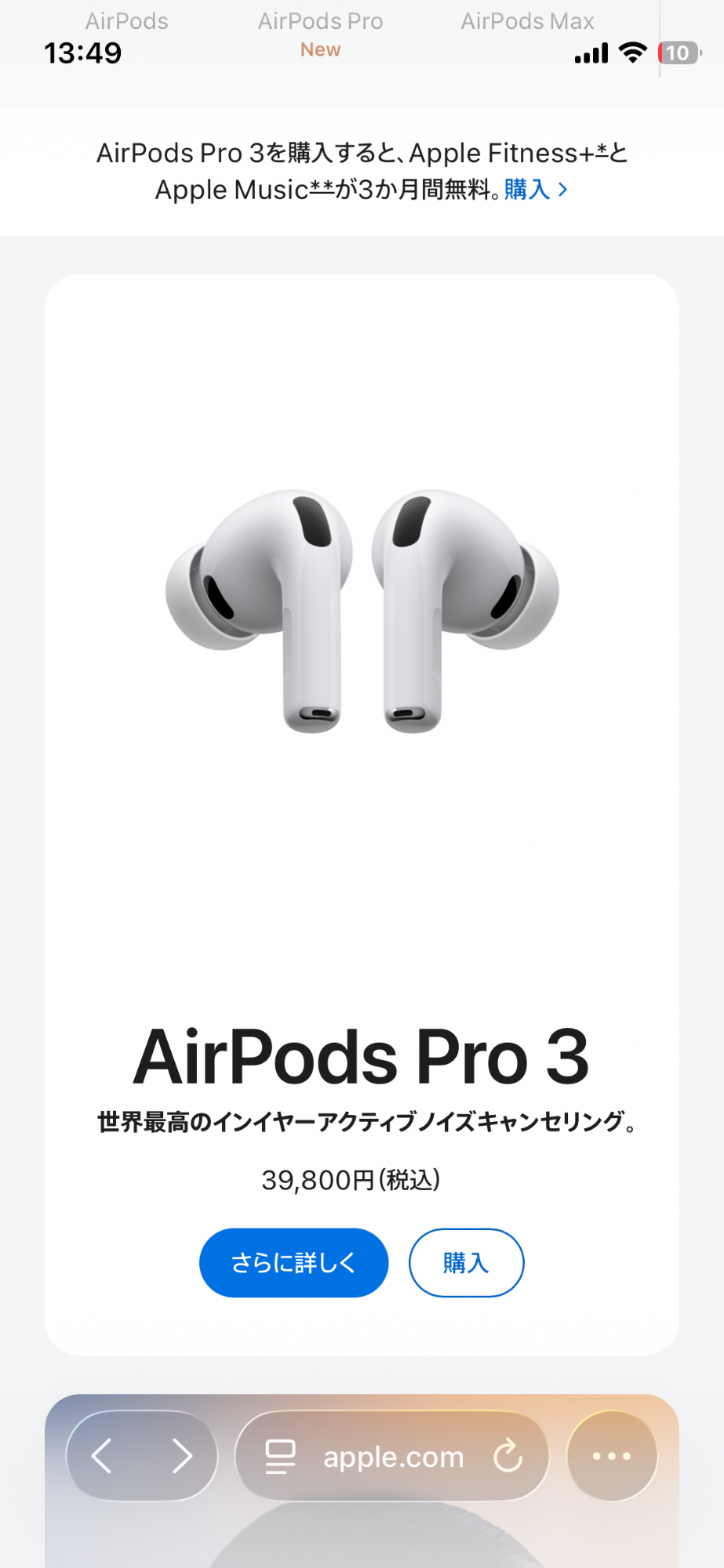Tap the 購入 button under the price
Viewport: 724px width, 1568px height.
(x=466, y=1262)
